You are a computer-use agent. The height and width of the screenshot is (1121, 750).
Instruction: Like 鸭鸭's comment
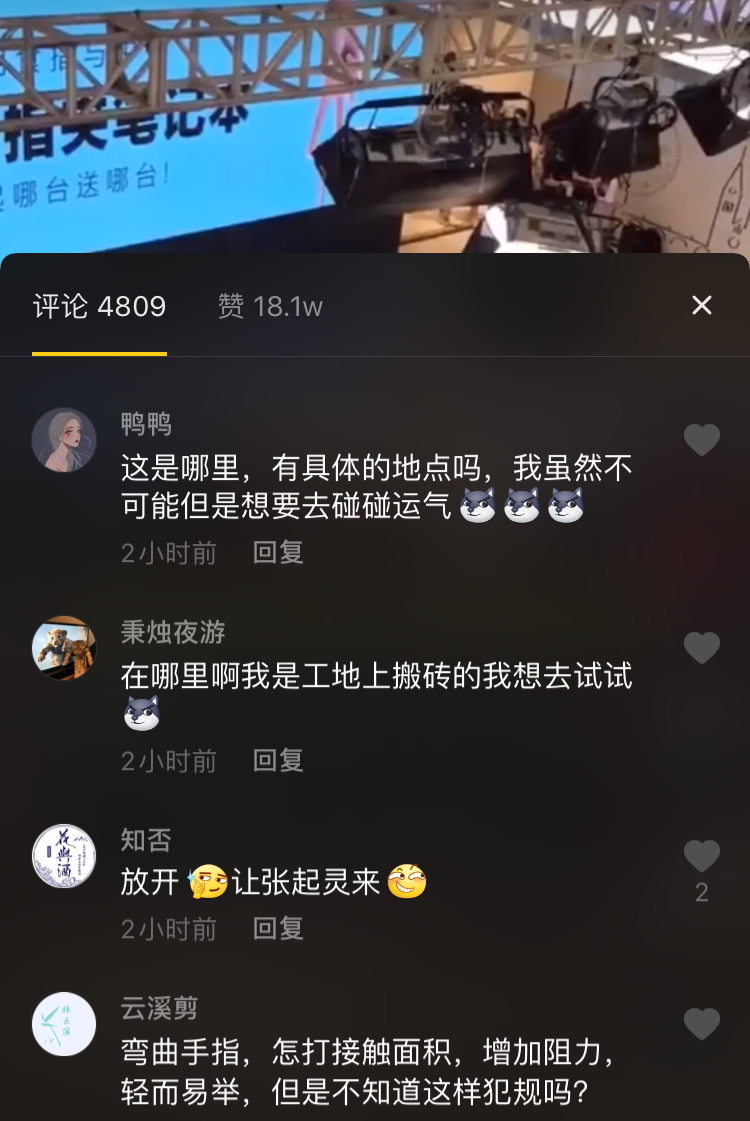(701, 440)
